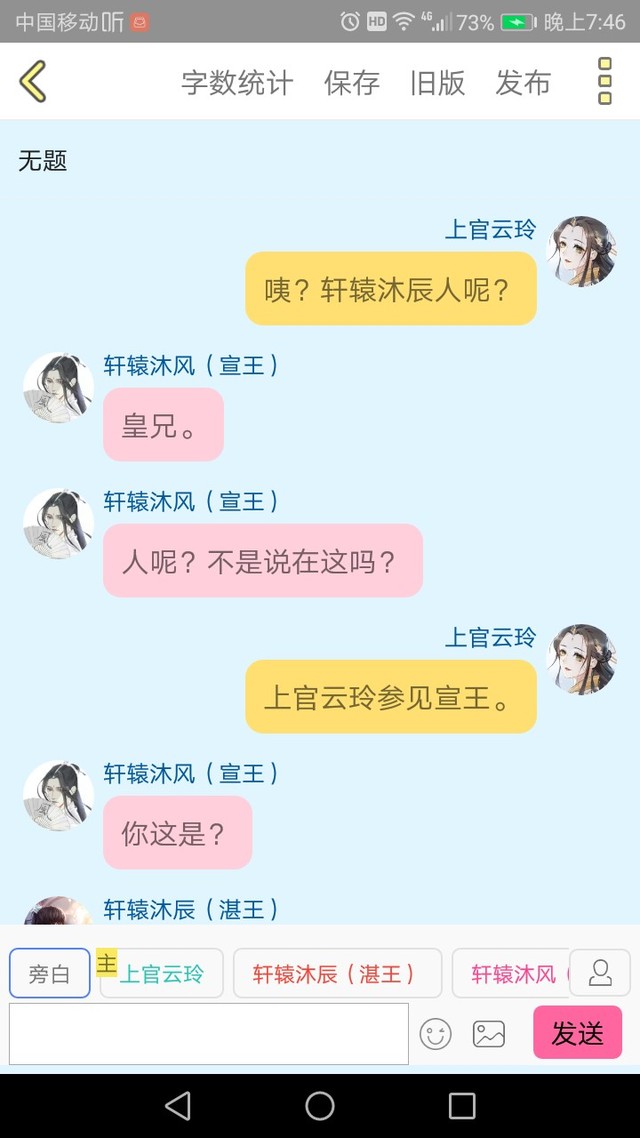Pick the pink 轩辕沐风 character chip
Image resolution: width=640 pixels, height=1138 pixels.
click(510, 973)
